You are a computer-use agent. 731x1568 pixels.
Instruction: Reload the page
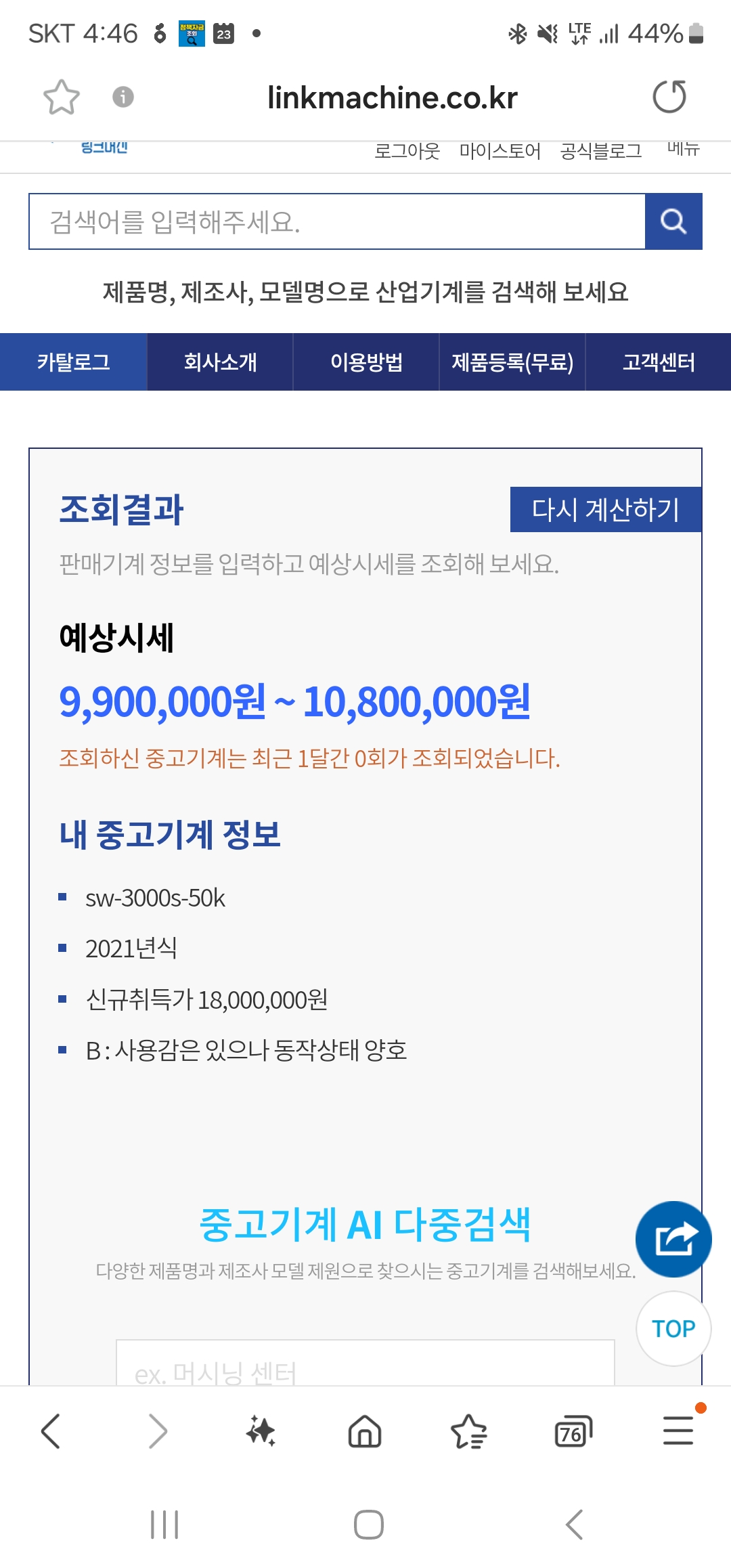[x=669, y=97]
